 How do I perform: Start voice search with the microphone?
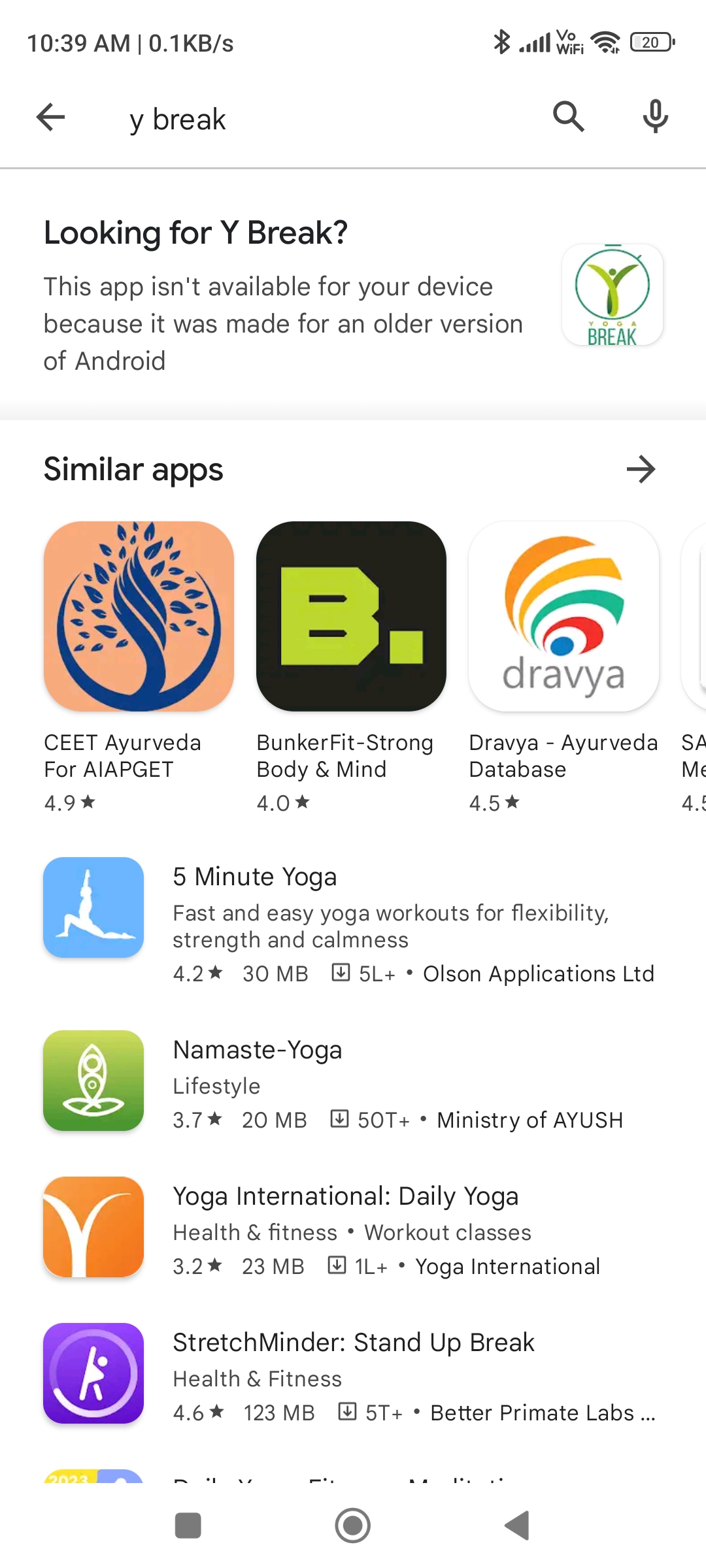(655, 118)
